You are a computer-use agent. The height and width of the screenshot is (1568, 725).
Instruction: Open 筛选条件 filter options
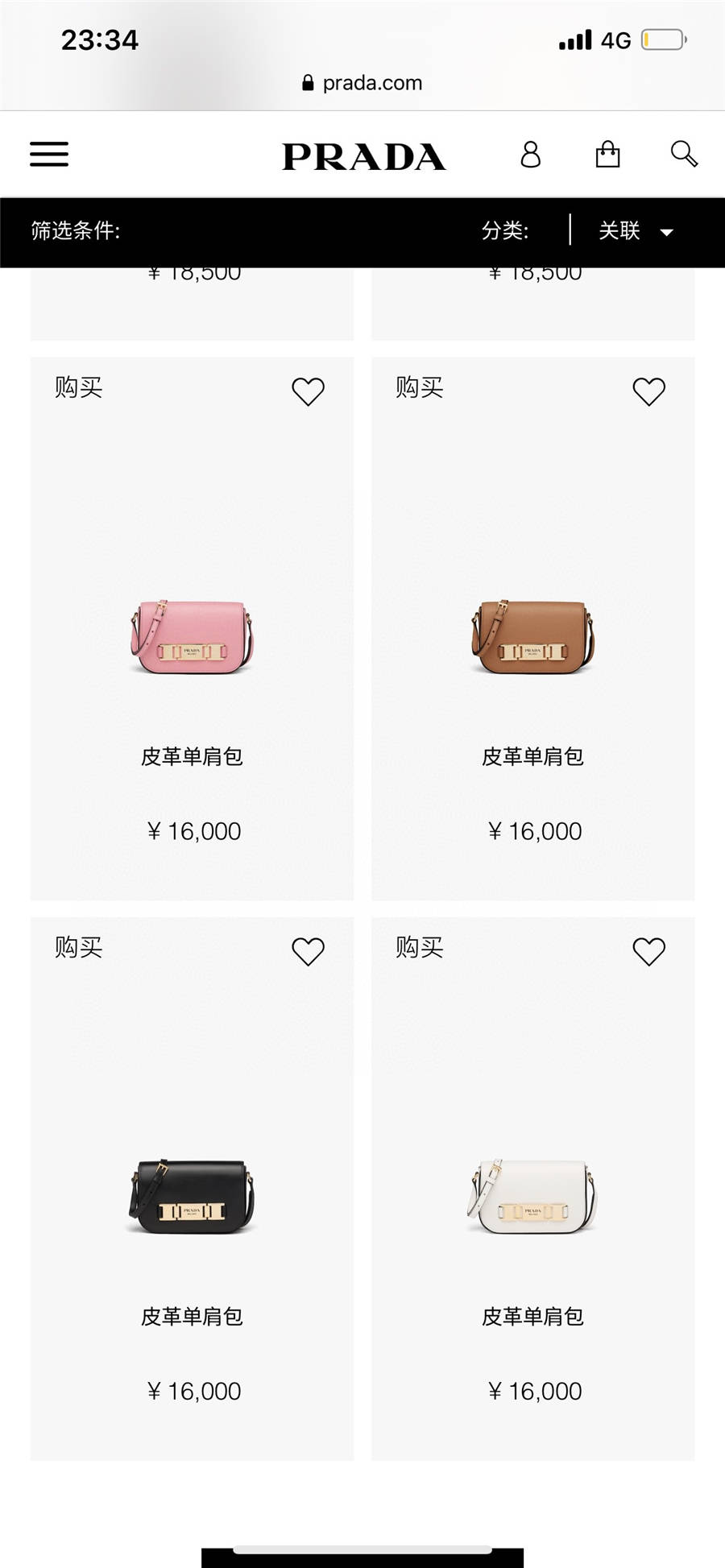coord(76,231)
